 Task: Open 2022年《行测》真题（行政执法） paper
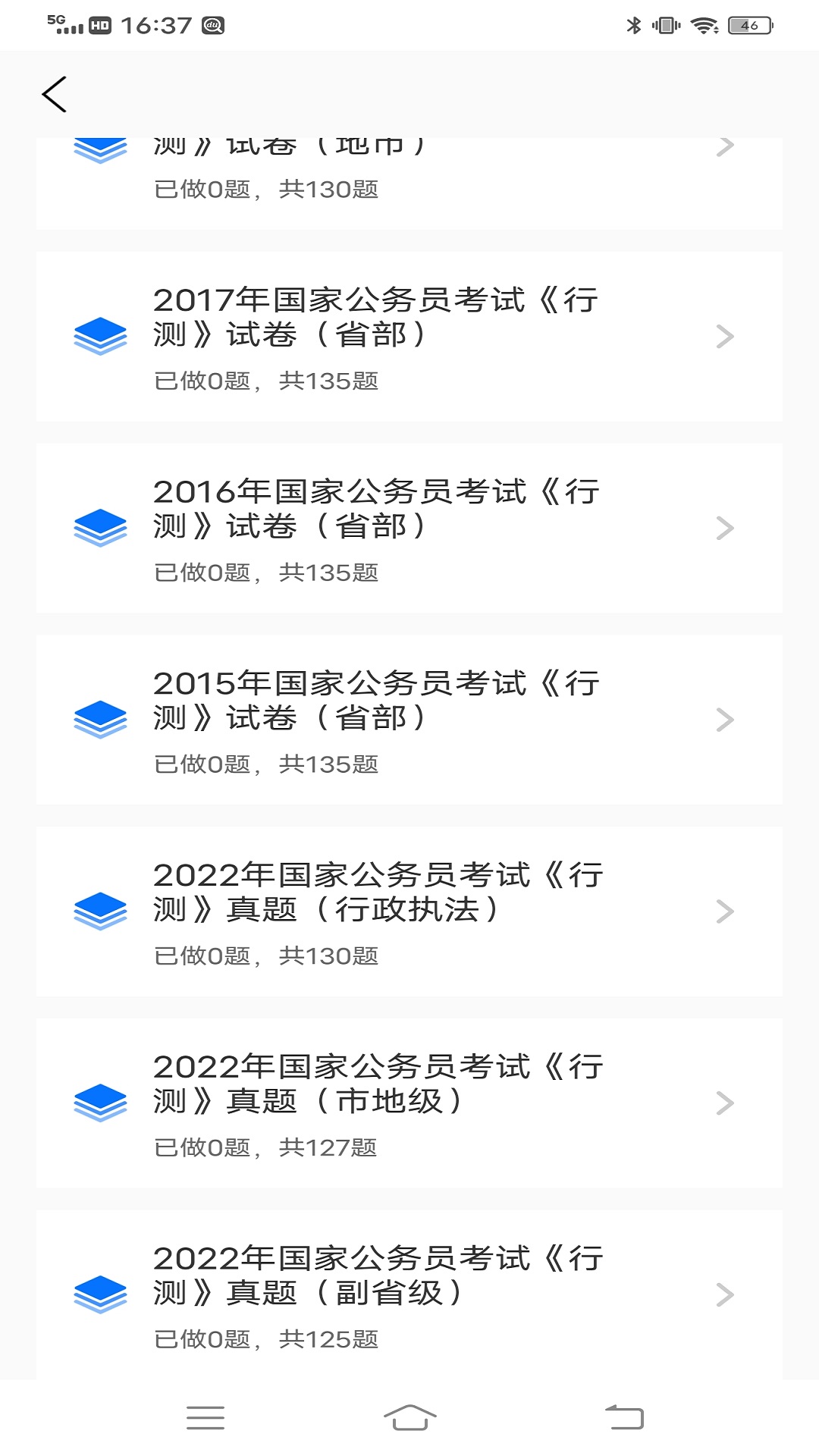(409, 912)
